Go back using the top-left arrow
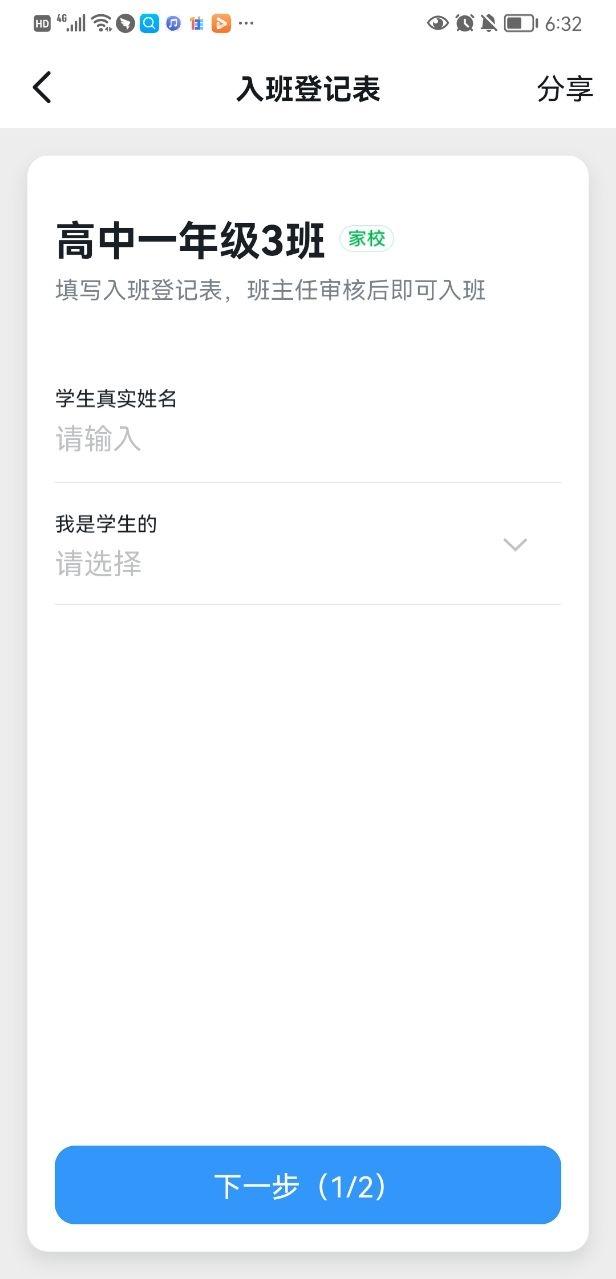This screenshot has height=1279, width=616. coord(41,88)
